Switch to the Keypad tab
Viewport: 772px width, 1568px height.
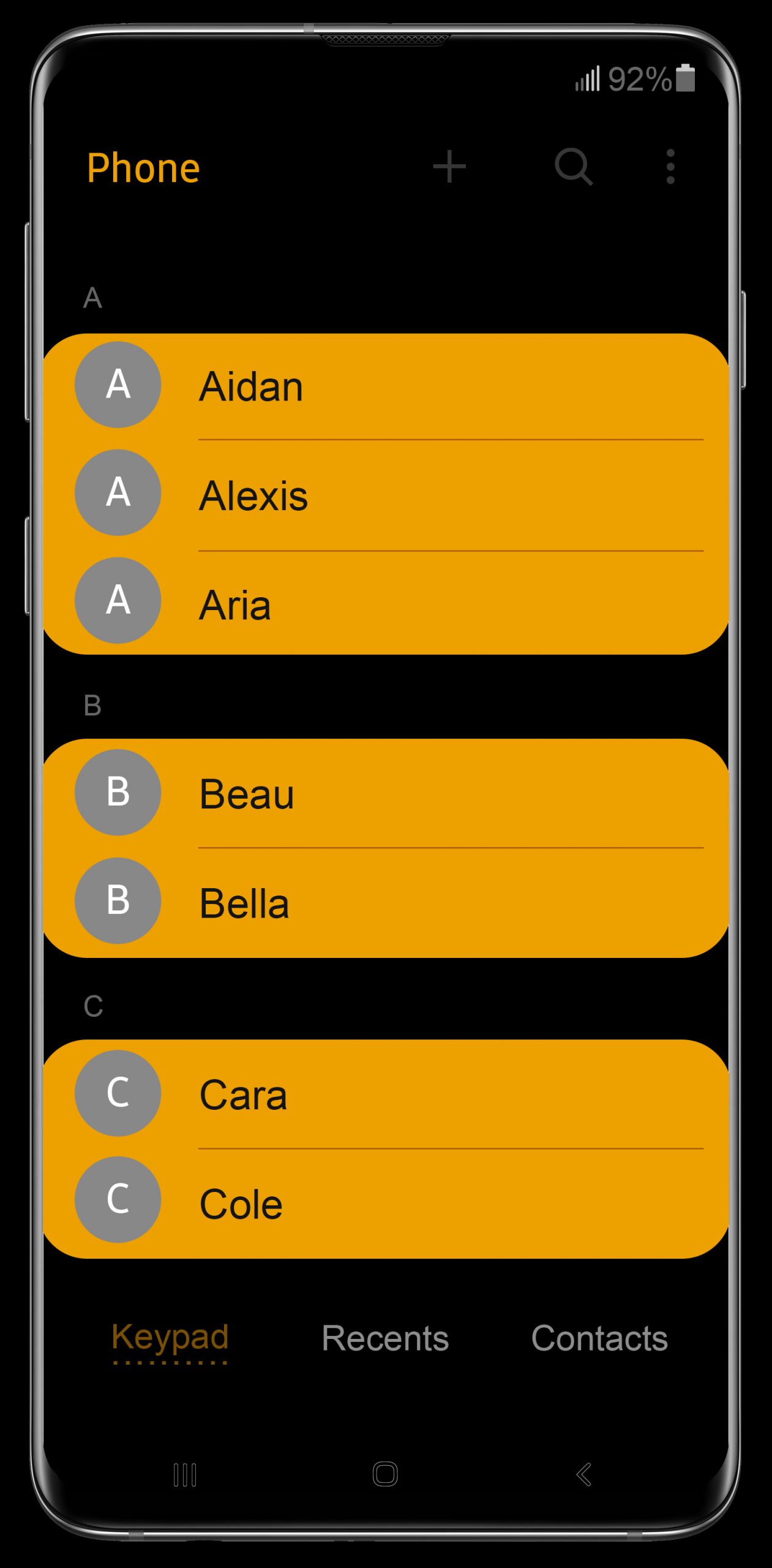click(x=170, y=1339)
